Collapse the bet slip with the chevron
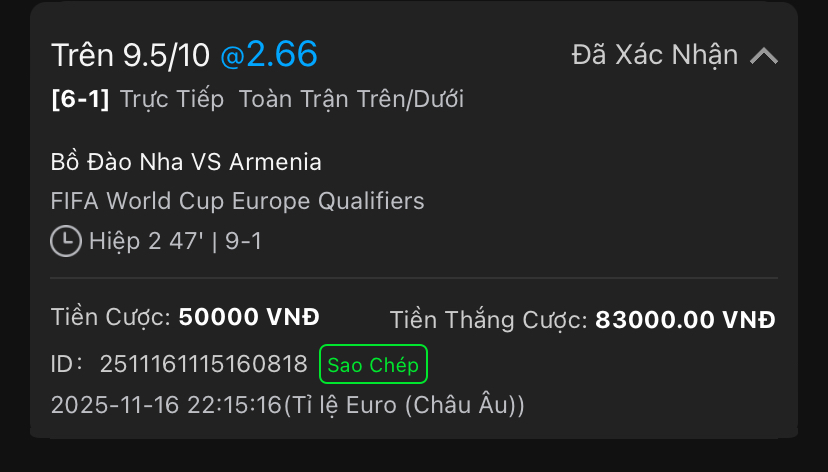 764,56
